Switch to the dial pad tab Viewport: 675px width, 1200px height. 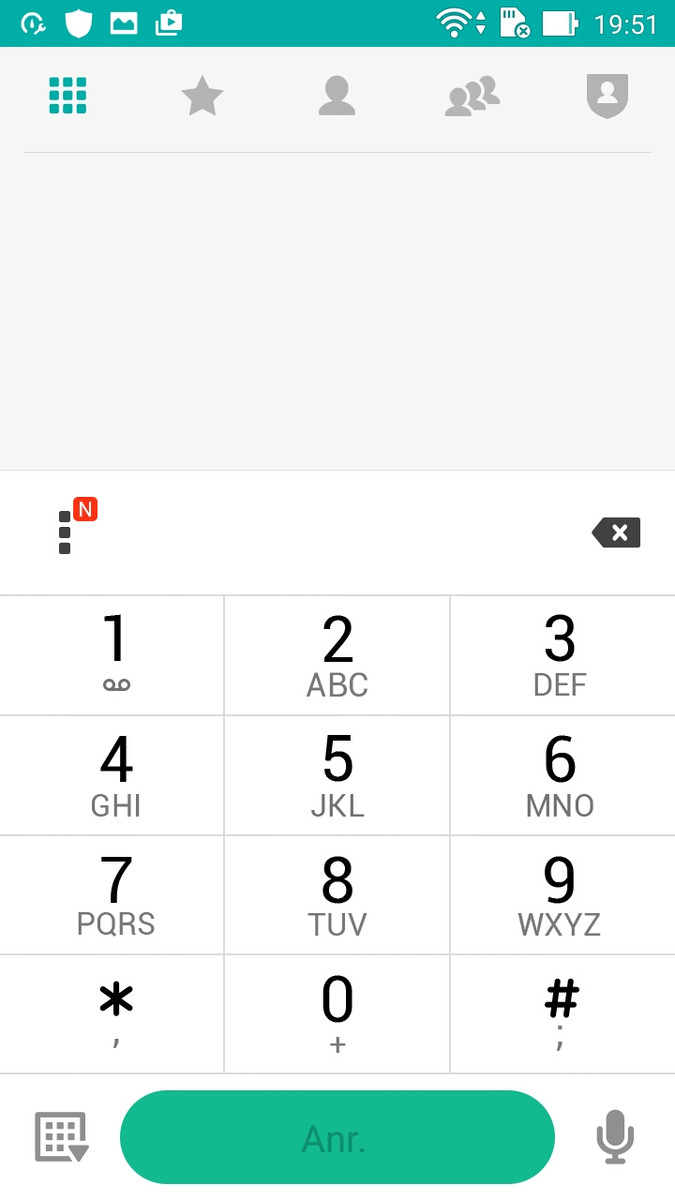point(68,96)
